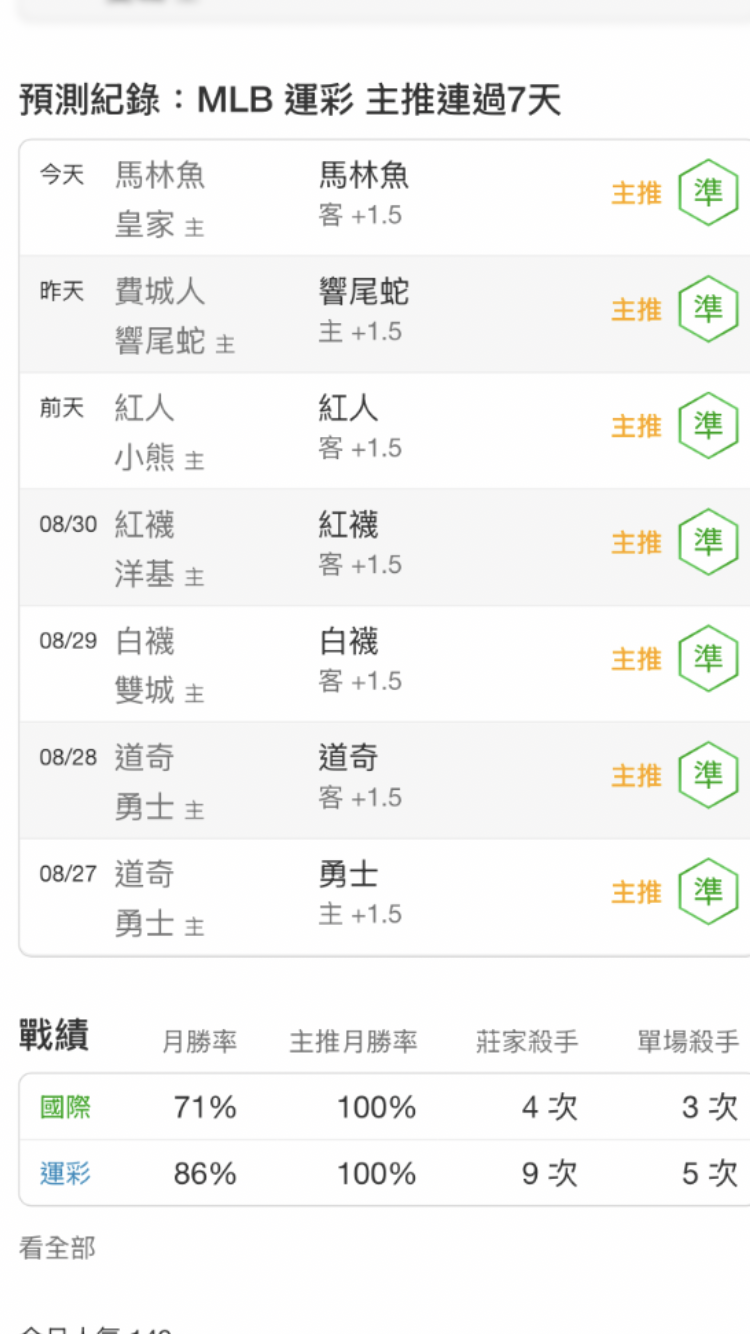The image size is (750, 1334).
Task: Open the 看全部 link under 戰績
Action: tap(57, 1247)
